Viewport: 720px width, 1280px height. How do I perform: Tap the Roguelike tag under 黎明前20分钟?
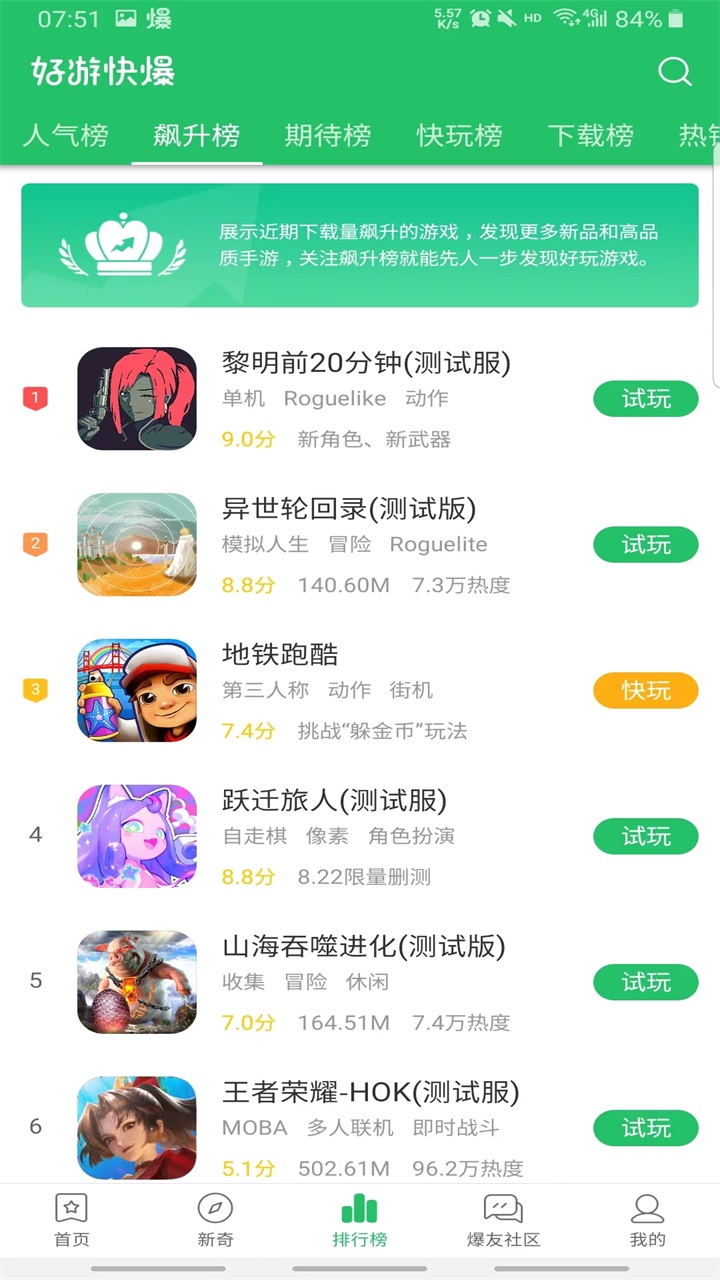pyautogui.click(x=337, y=398)
